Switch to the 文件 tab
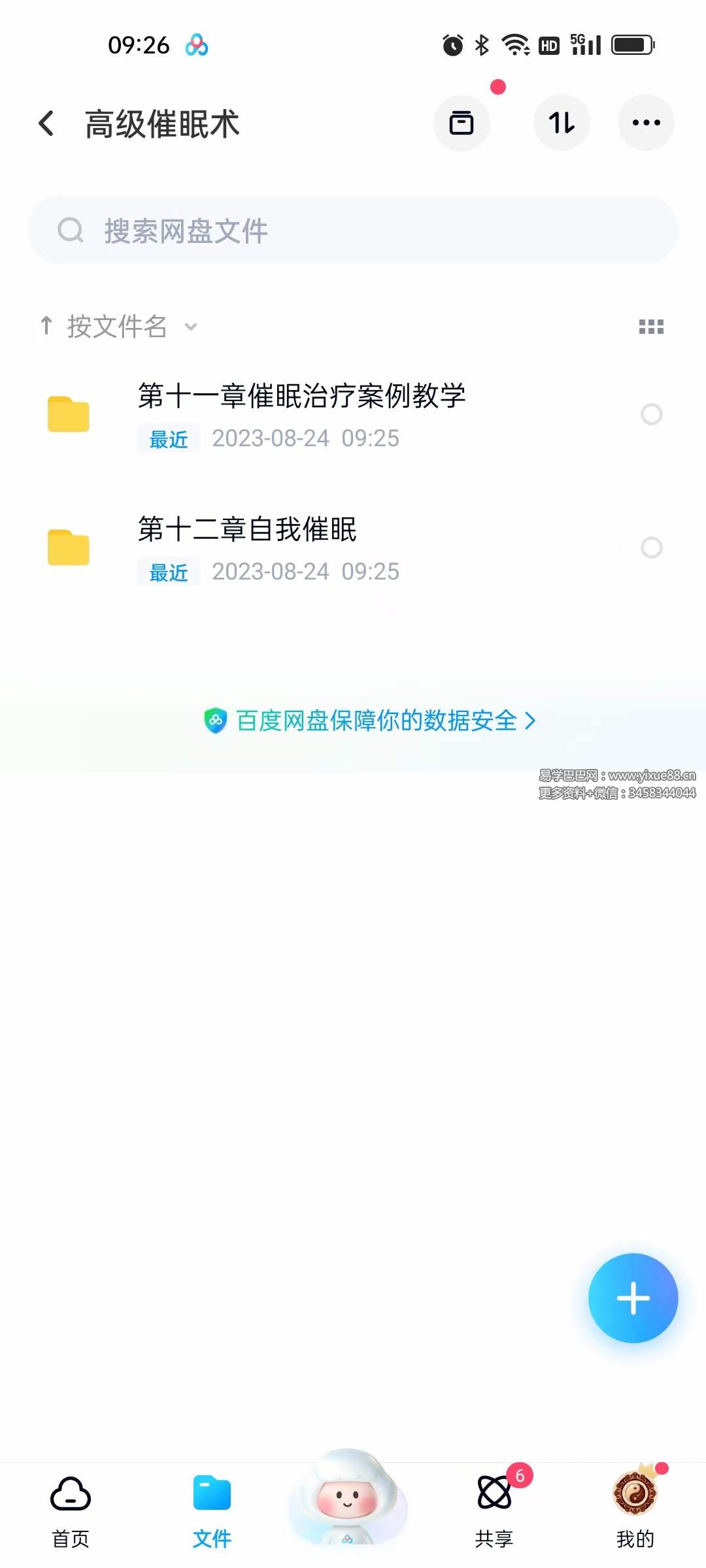This screenshot has width=706, height=1568. (x=212, y=1511)
